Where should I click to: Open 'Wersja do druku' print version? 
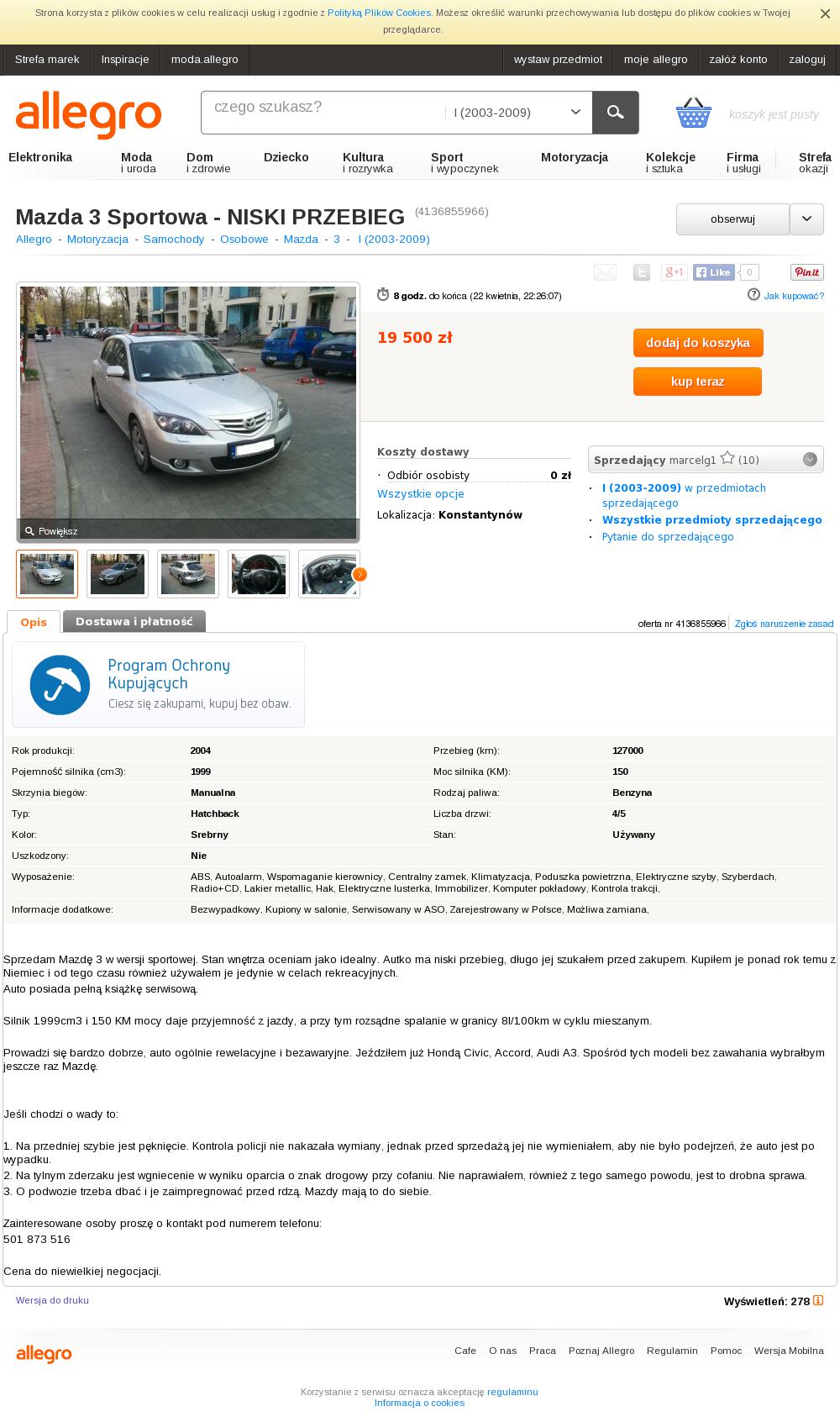pyautogui.click(x=52, y=1300)
